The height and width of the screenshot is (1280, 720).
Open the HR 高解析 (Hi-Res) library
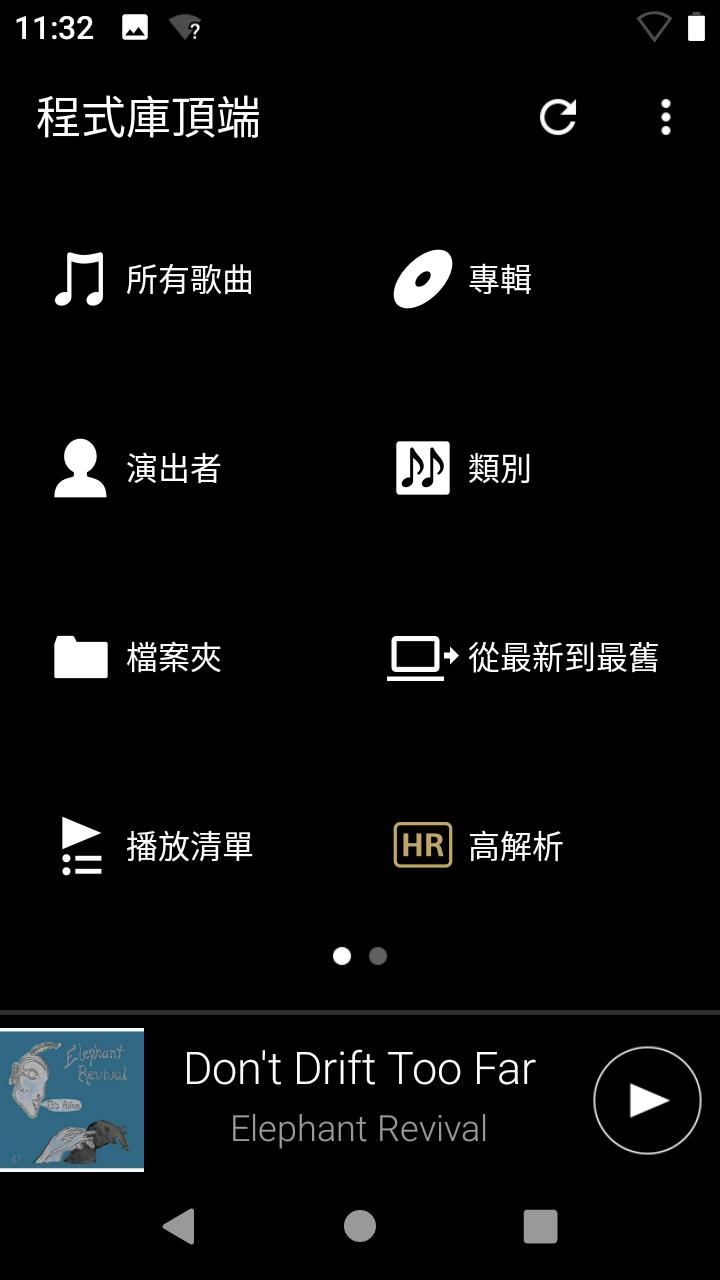tap(480, 846)
